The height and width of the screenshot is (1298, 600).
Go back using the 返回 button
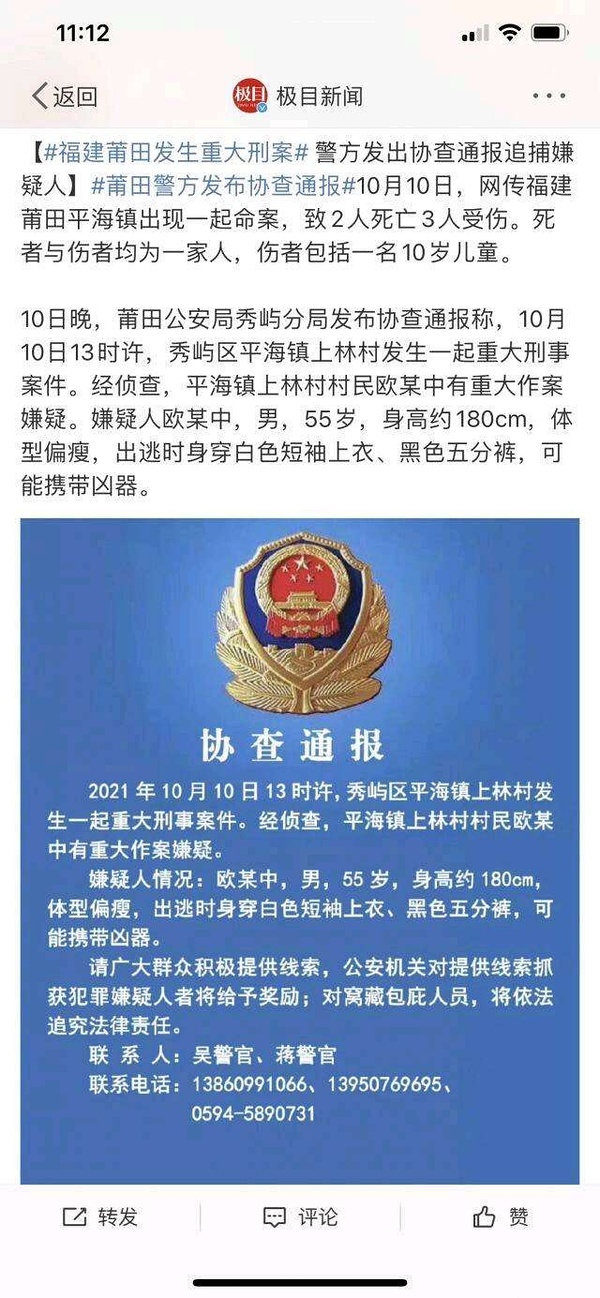pyautogui.click(x=64, y=97)
